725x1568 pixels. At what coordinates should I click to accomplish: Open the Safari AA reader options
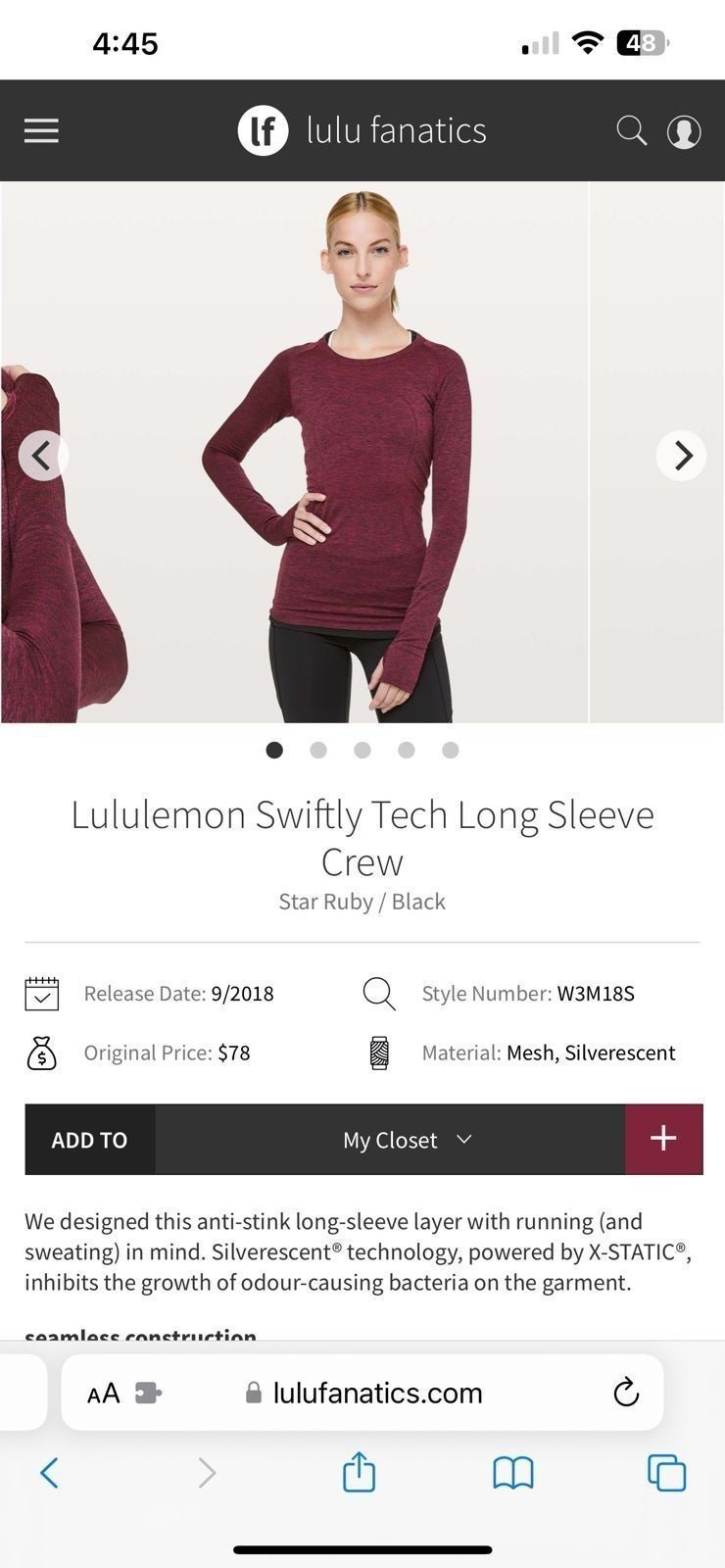click(x=103, y=1393)
